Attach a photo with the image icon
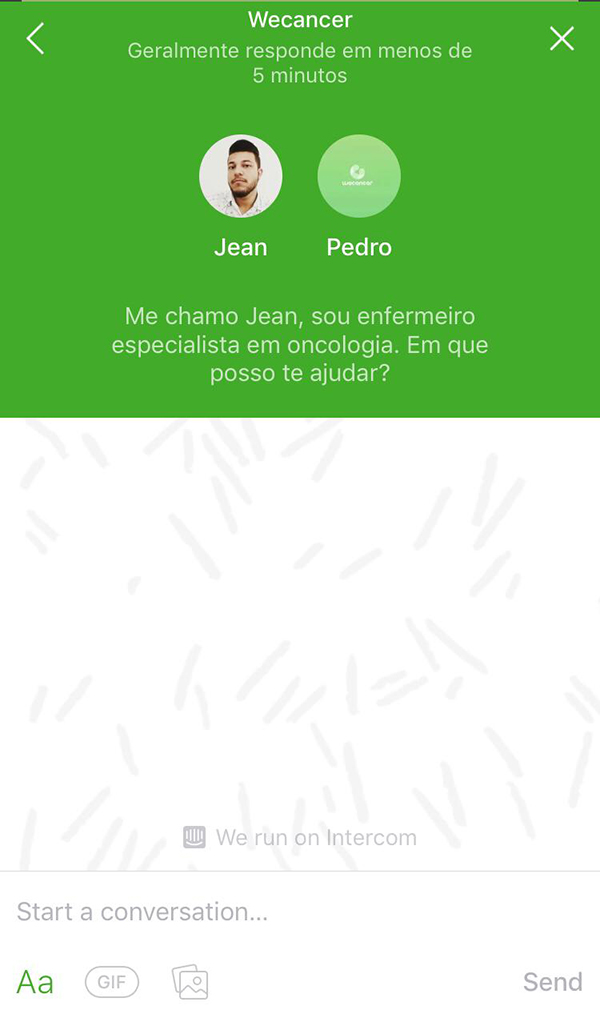Viewport: 600px width, 1018px height. tap(190, 982)
